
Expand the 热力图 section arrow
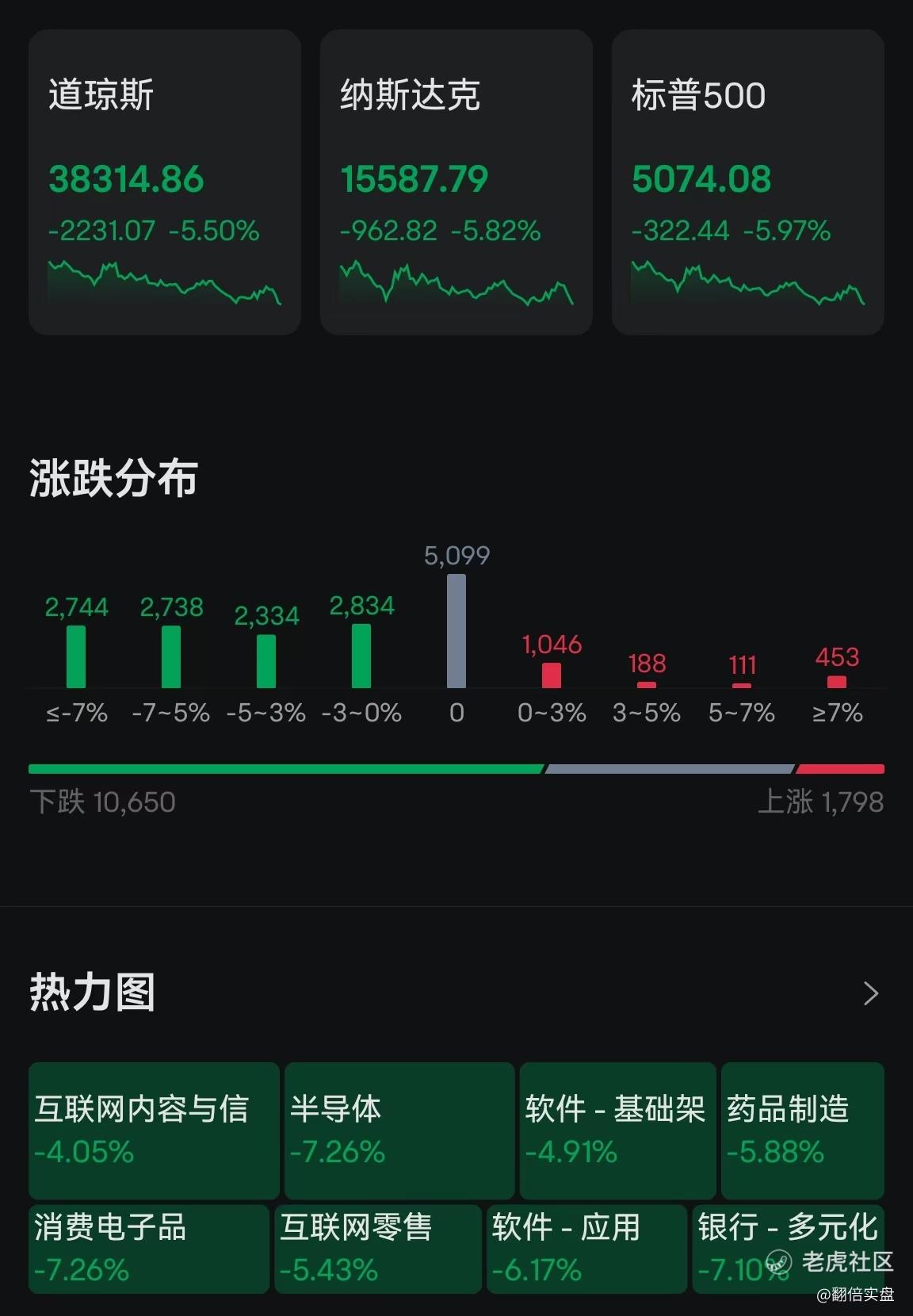(x=870, y=993)
